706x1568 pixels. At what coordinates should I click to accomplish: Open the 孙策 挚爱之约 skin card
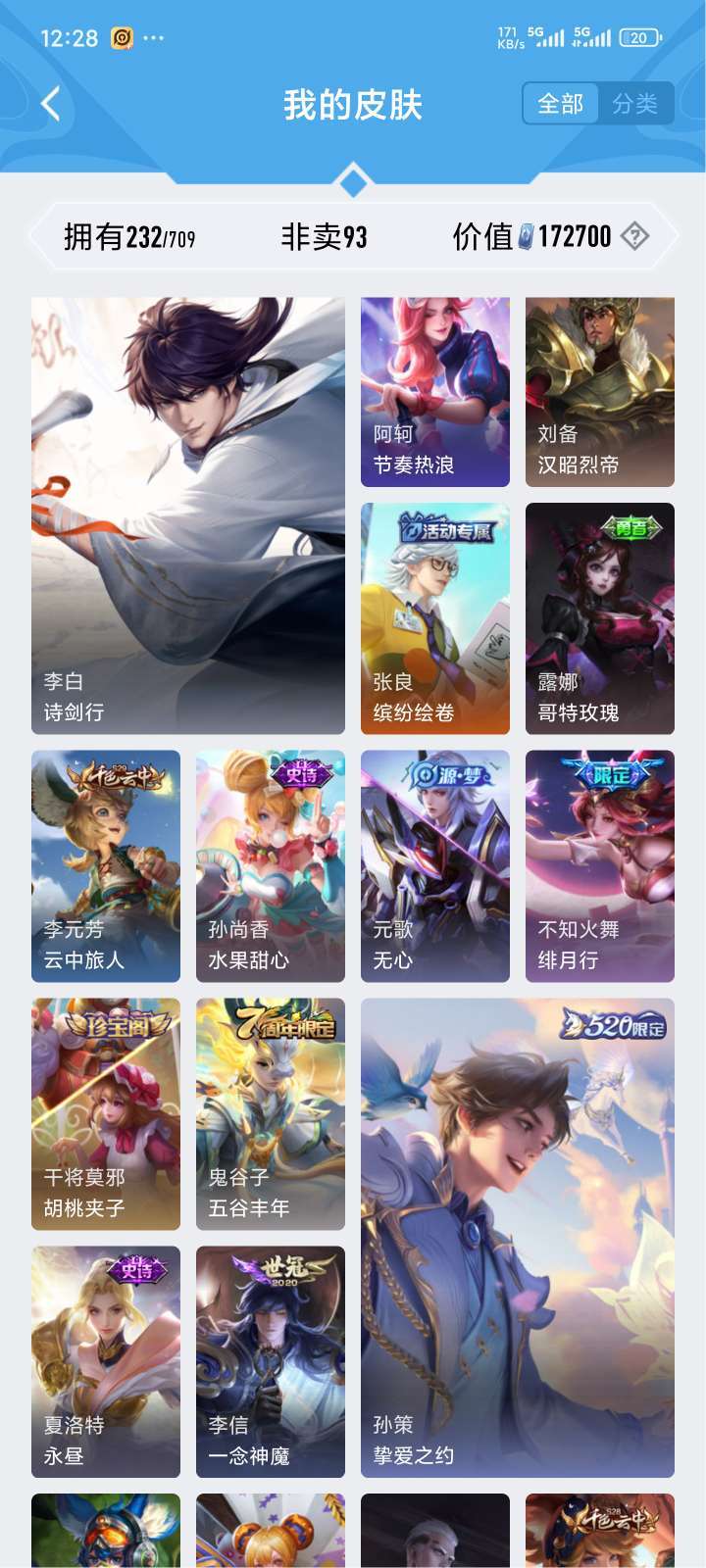click(518, 1238)
